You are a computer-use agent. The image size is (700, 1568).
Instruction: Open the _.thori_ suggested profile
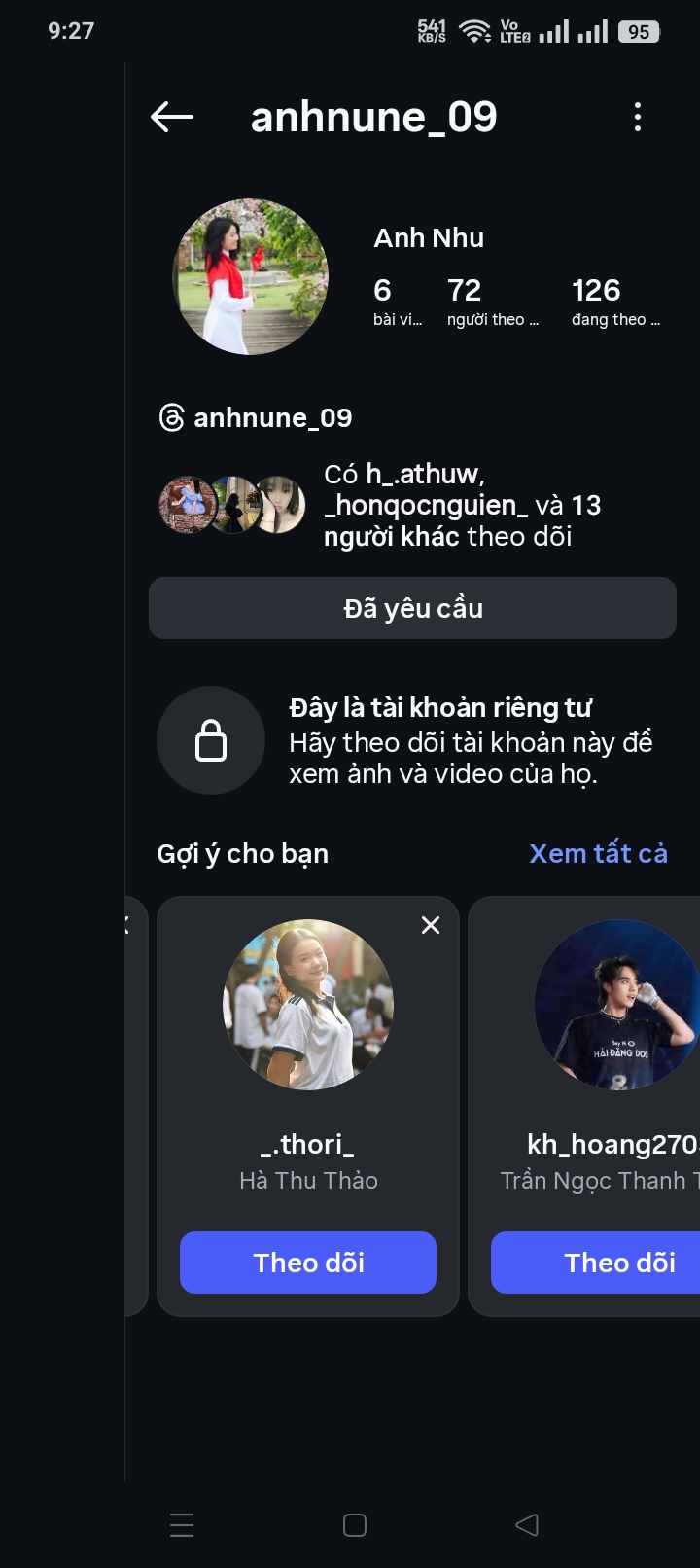point(307,1006)
